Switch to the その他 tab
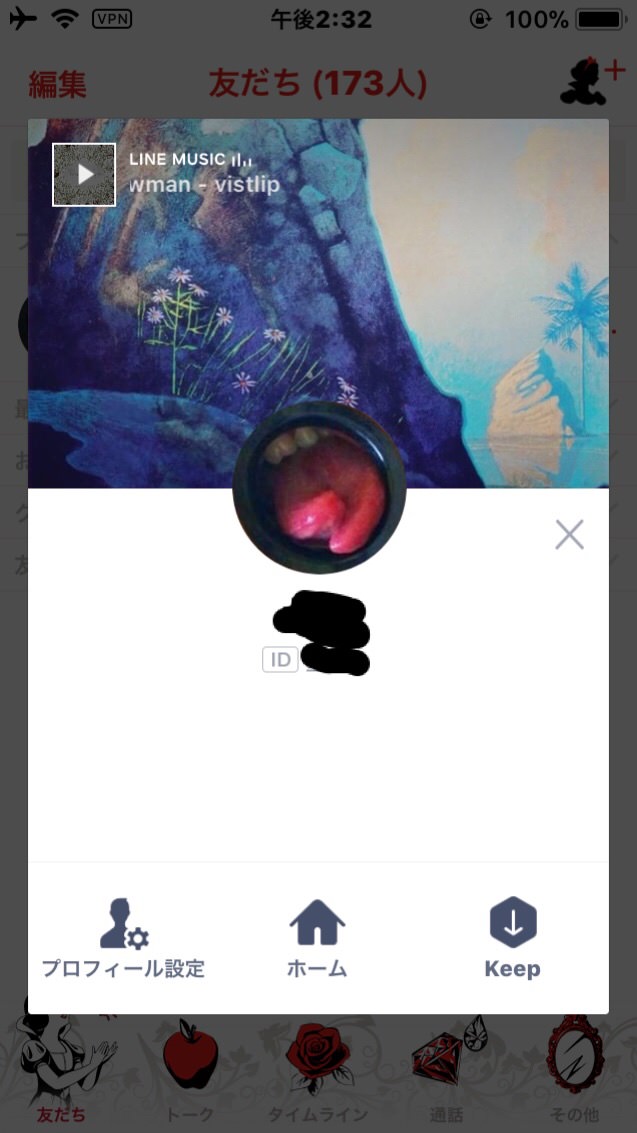This screenshot has width=637, height=1133. point(574,1075)
